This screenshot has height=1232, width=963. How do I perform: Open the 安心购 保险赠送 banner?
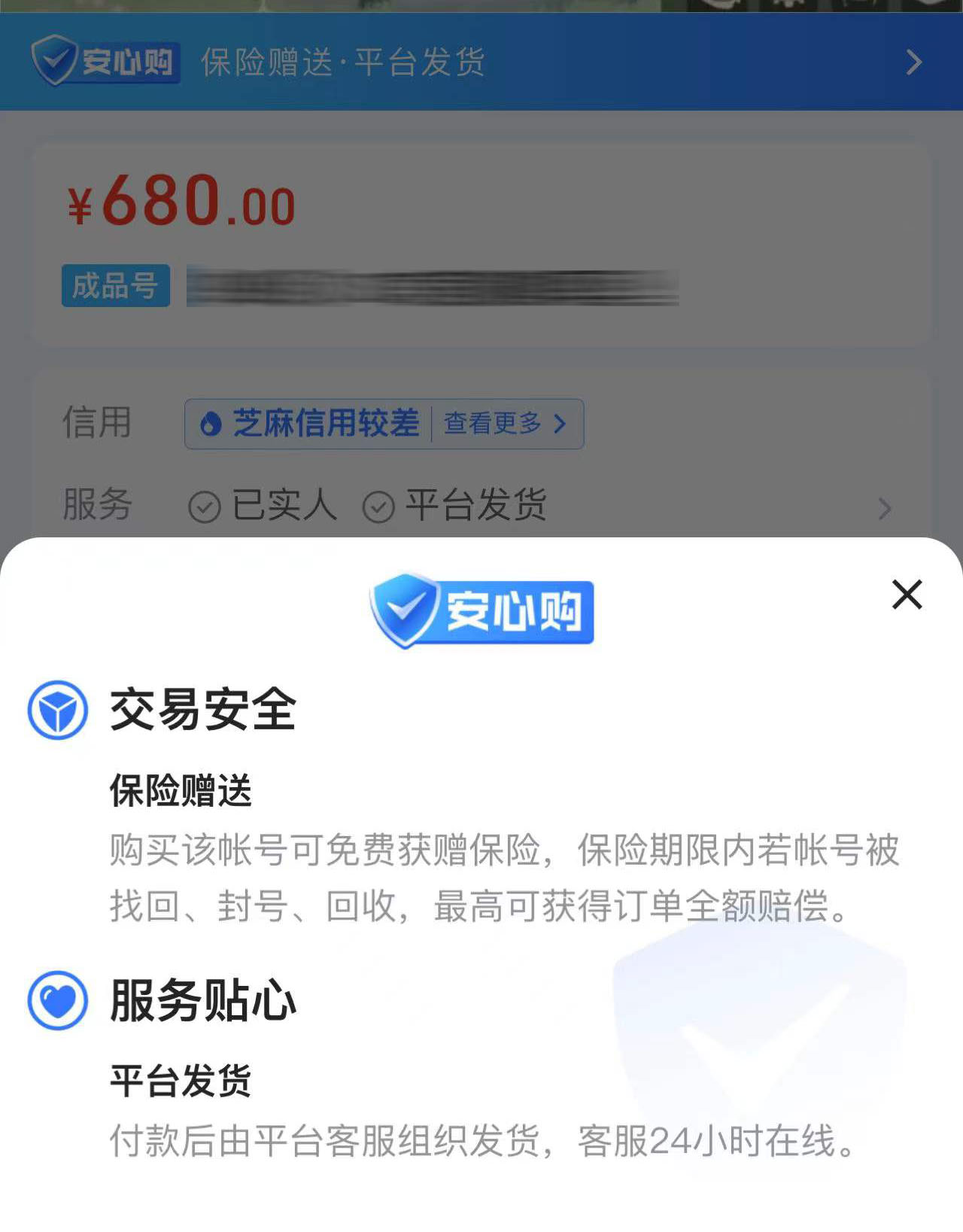(481, 62)
